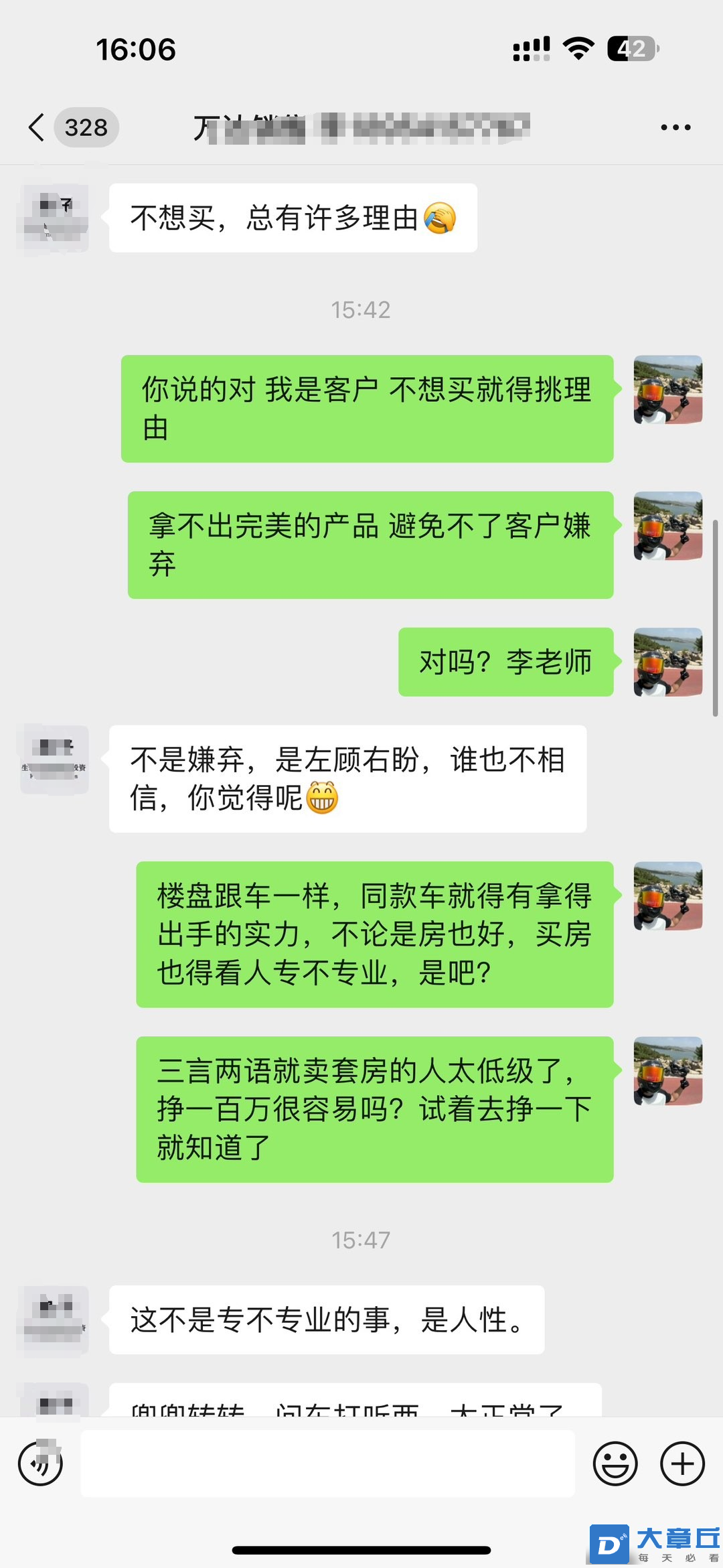The height and width of the screenshot is (1568, 723).
Task: Open the chat's three-dot menu
Action: tap(675, 127)
